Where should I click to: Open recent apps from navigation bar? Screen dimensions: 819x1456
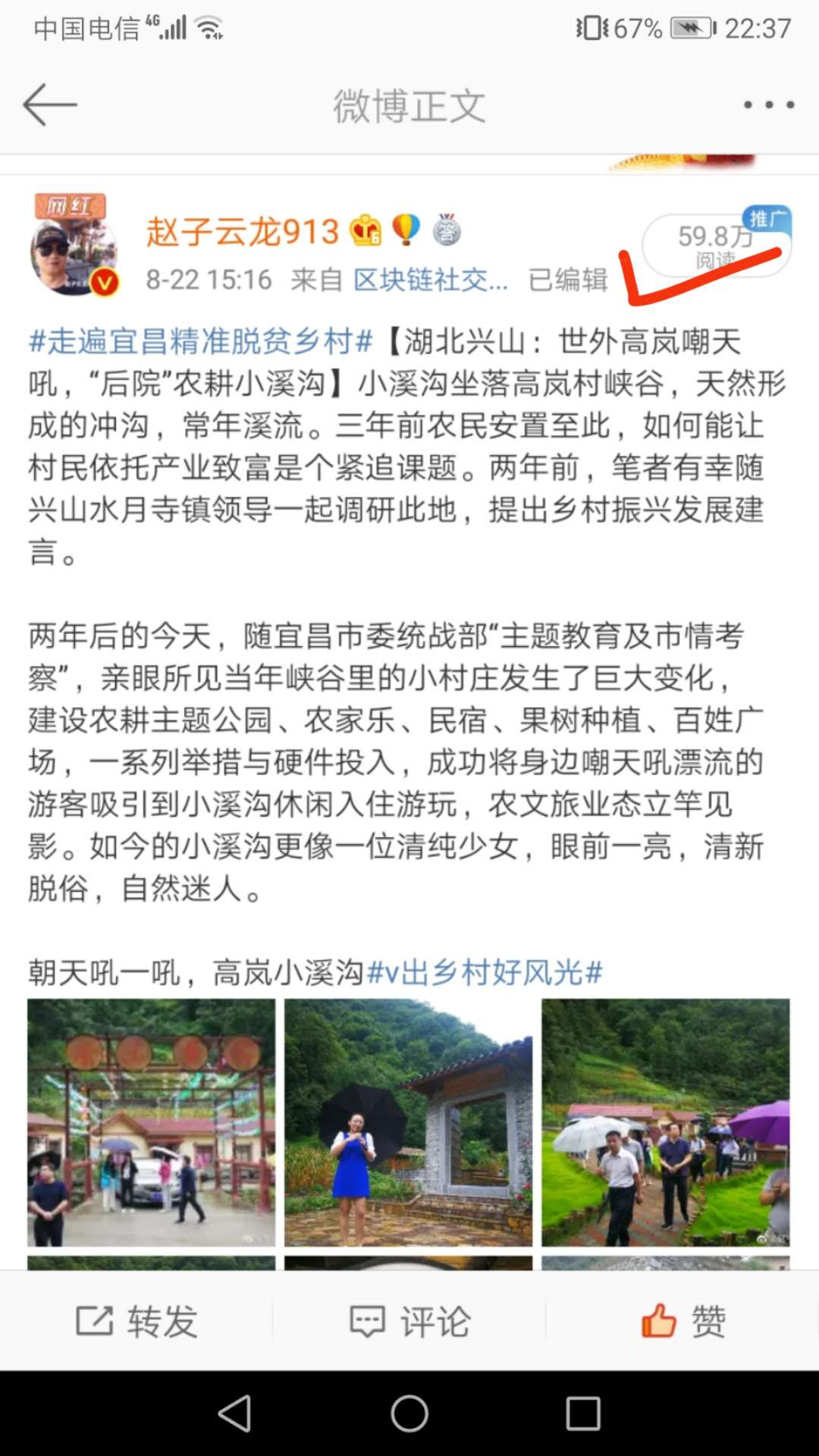(583, 1414)
